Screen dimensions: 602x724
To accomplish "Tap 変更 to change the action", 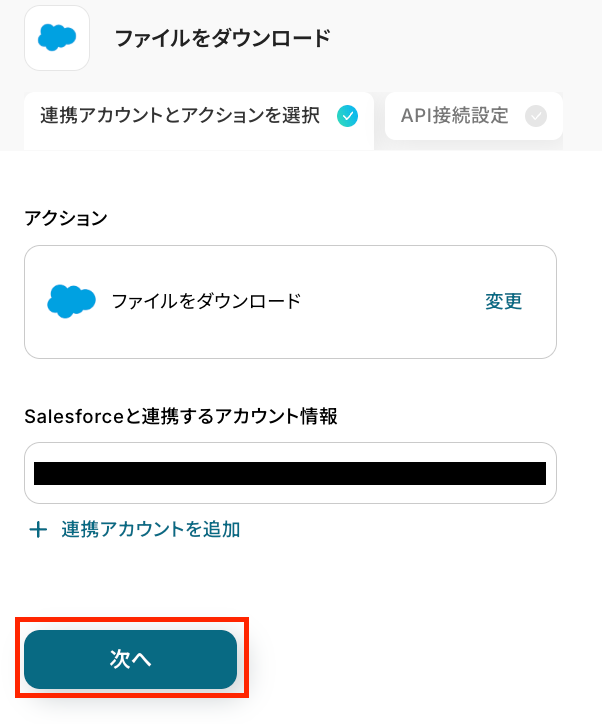I will pyautogui.click(x=503, y=301).
